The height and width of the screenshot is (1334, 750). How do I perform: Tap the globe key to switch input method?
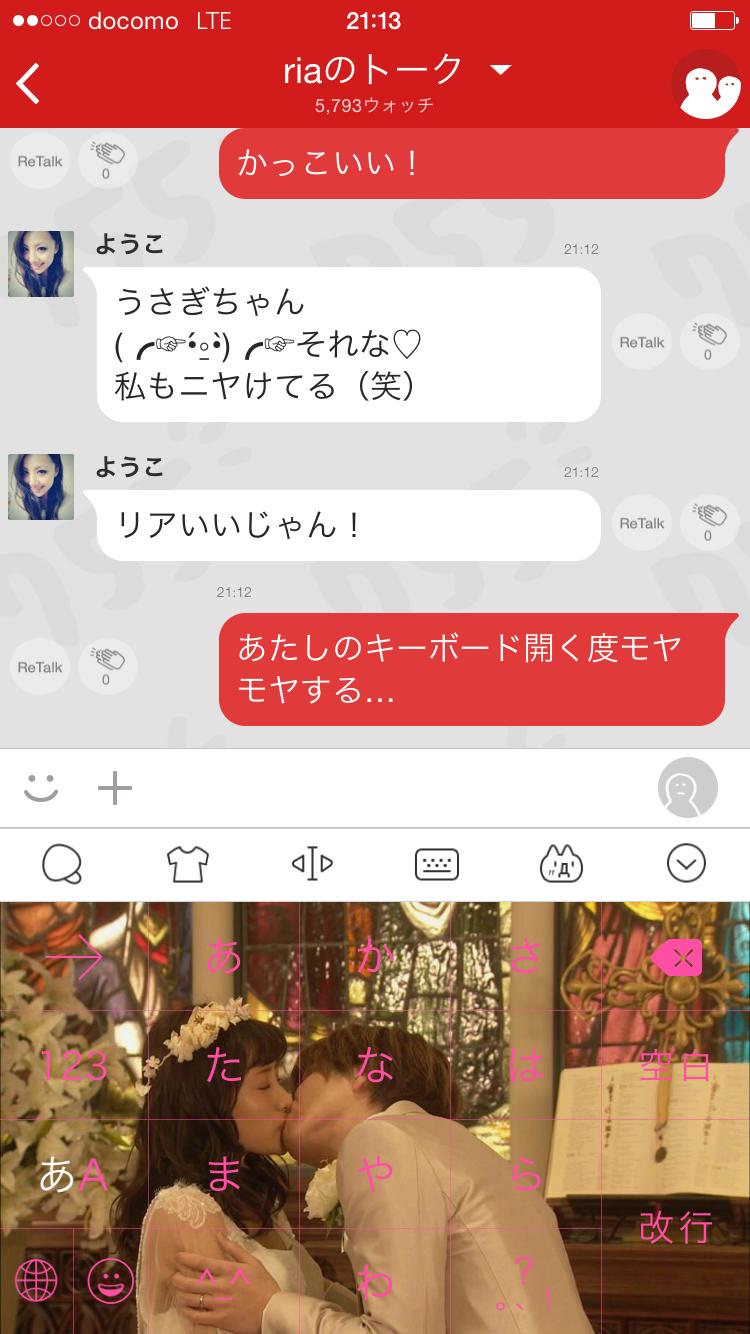pyautogui.click(x=37, y=1281)
